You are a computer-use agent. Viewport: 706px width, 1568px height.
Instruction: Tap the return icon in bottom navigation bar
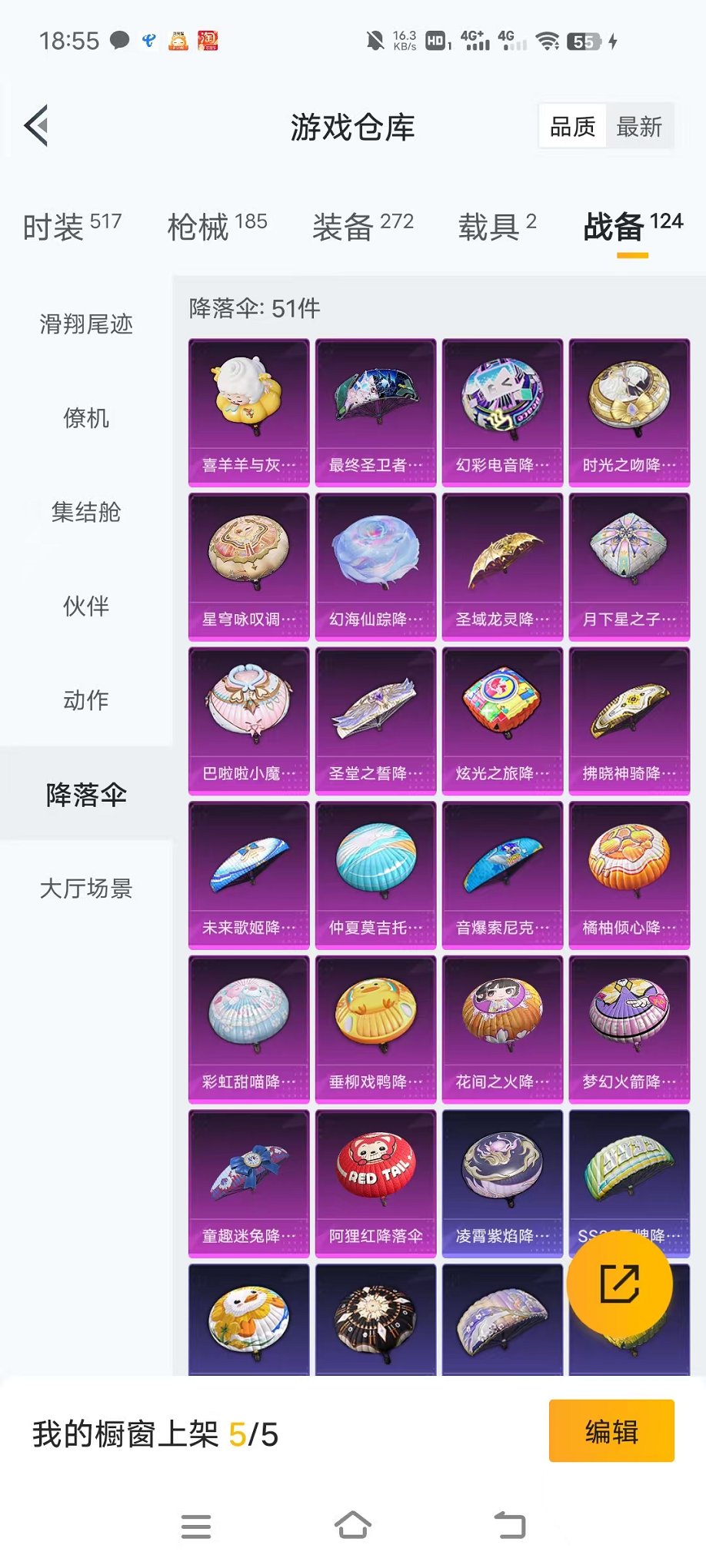point(510,1526)
